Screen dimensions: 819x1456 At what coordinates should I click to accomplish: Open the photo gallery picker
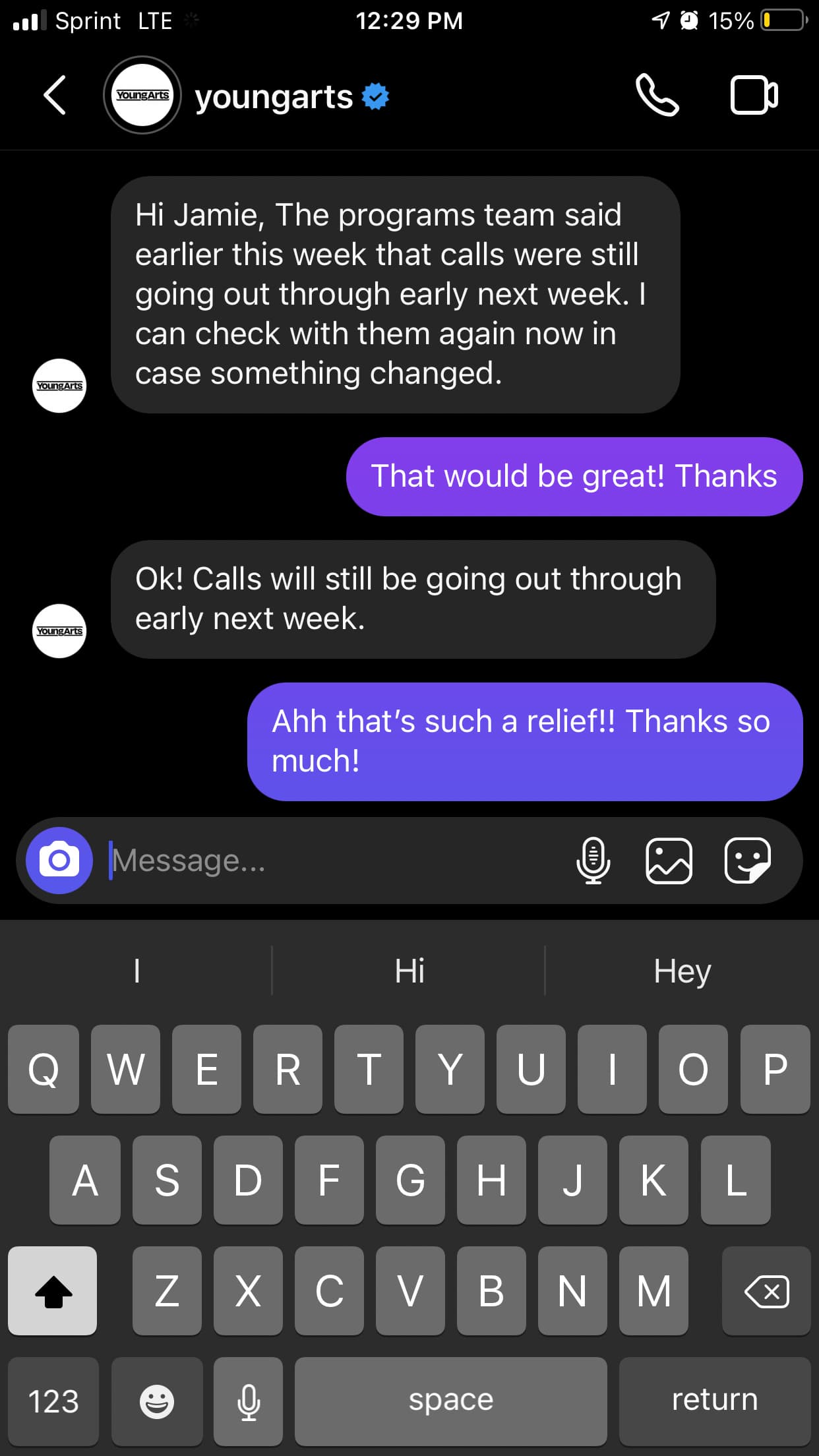tap(669, 861)
